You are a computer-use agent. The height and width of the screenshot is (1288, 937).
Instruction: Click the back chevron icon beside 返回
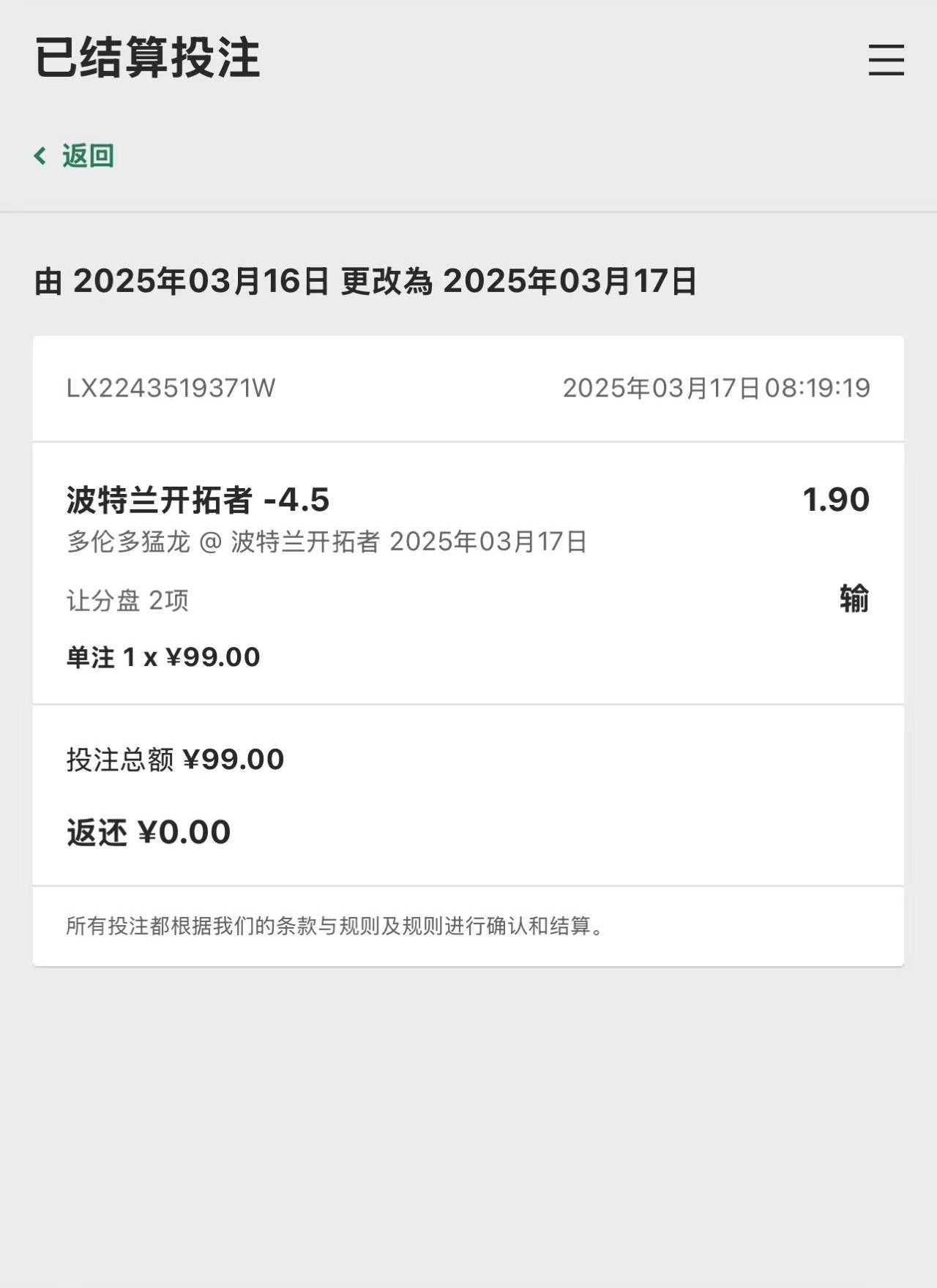click(x=40, y=156)
